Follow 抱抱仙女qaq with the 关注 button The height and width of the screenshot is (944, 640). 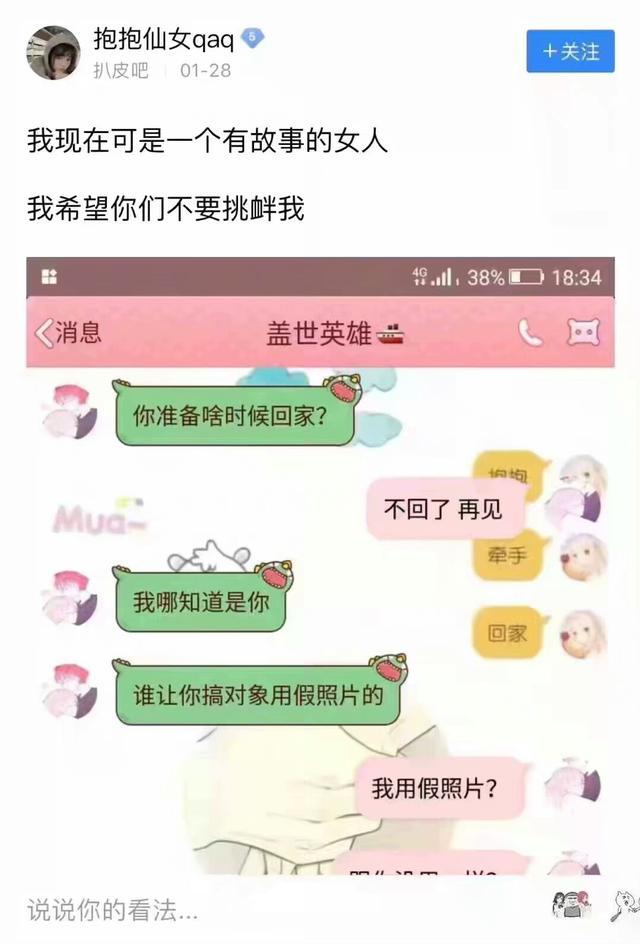pos(570,51)
